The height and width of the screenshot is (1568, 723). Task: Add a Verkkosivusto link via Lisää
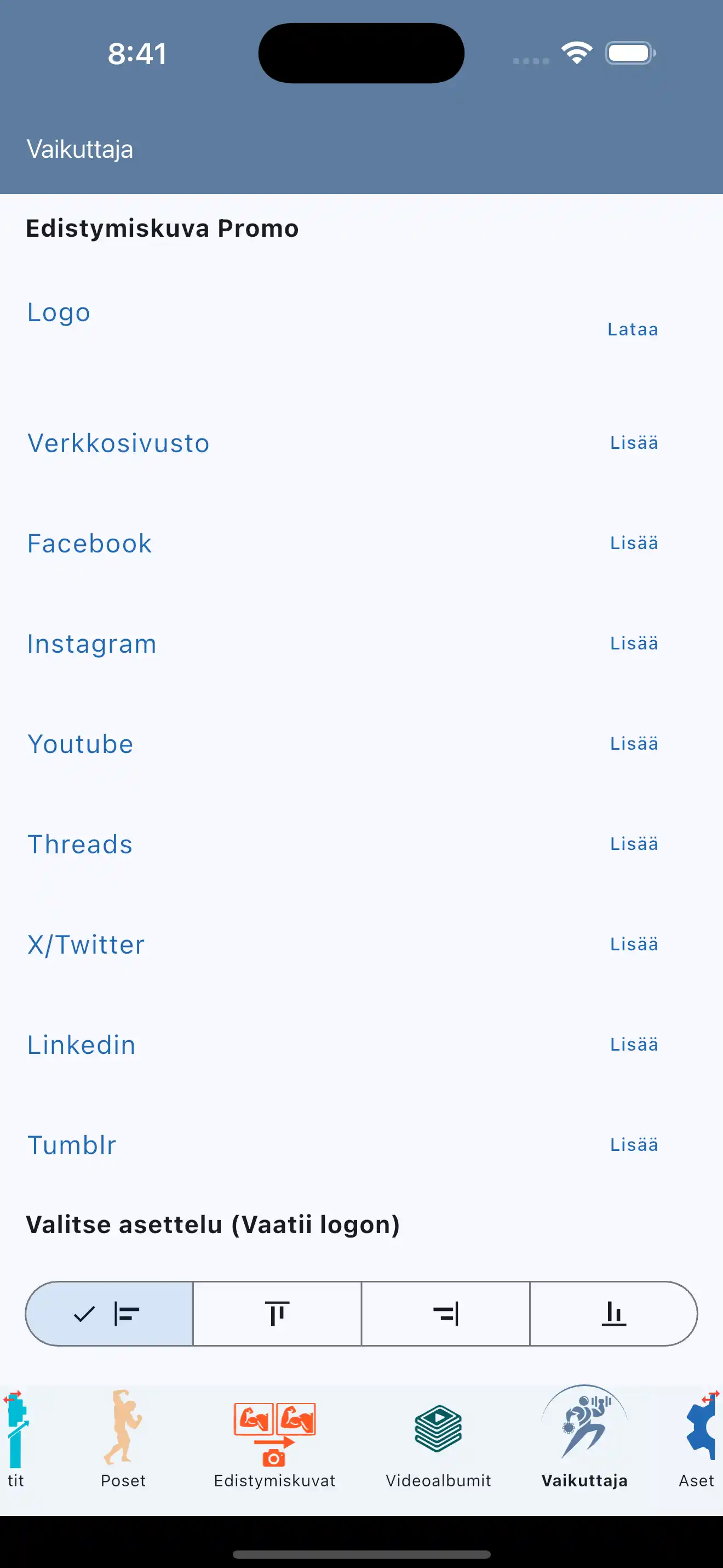pyautogui.click(x=634, y=442)
